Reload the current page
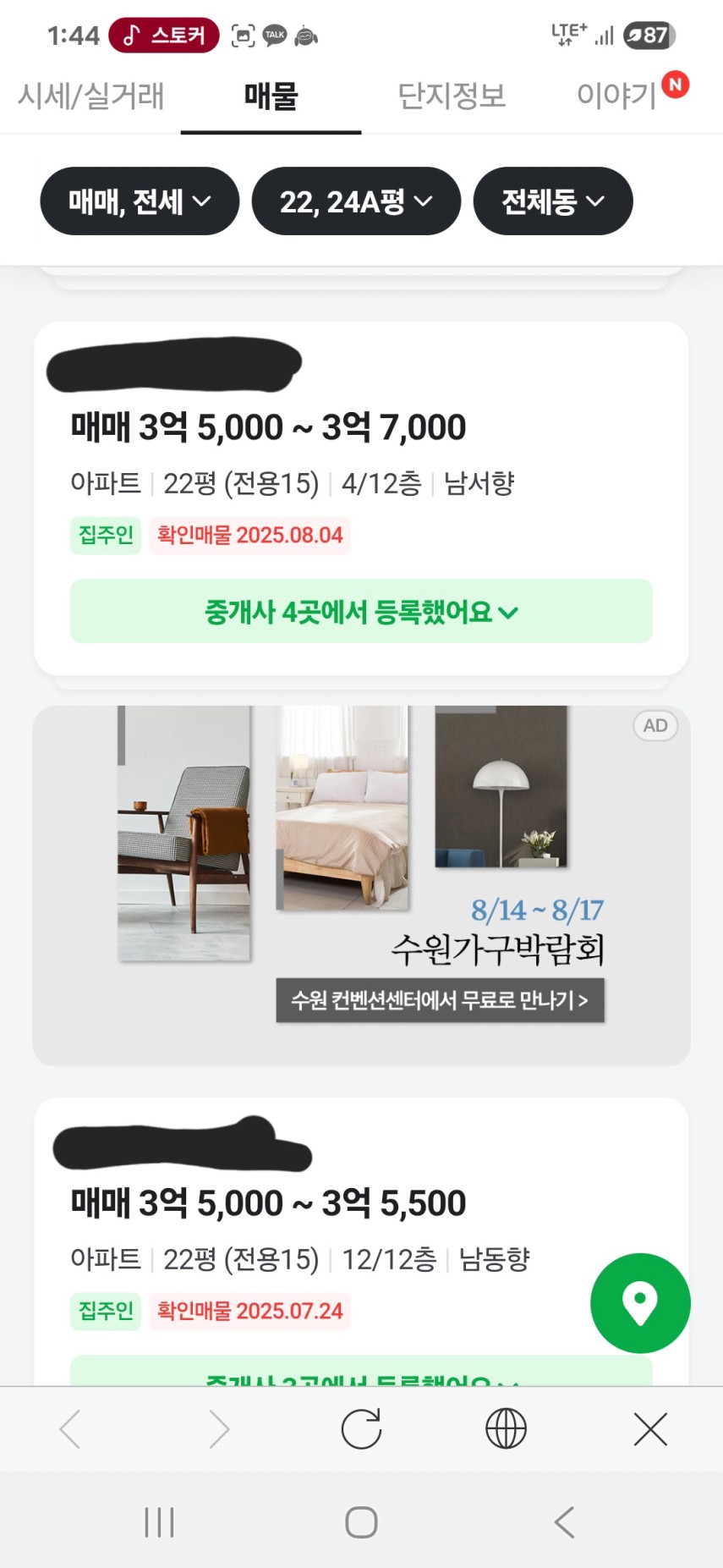This screenshot has height=1568, width=723. click(x=361, y=1429)
